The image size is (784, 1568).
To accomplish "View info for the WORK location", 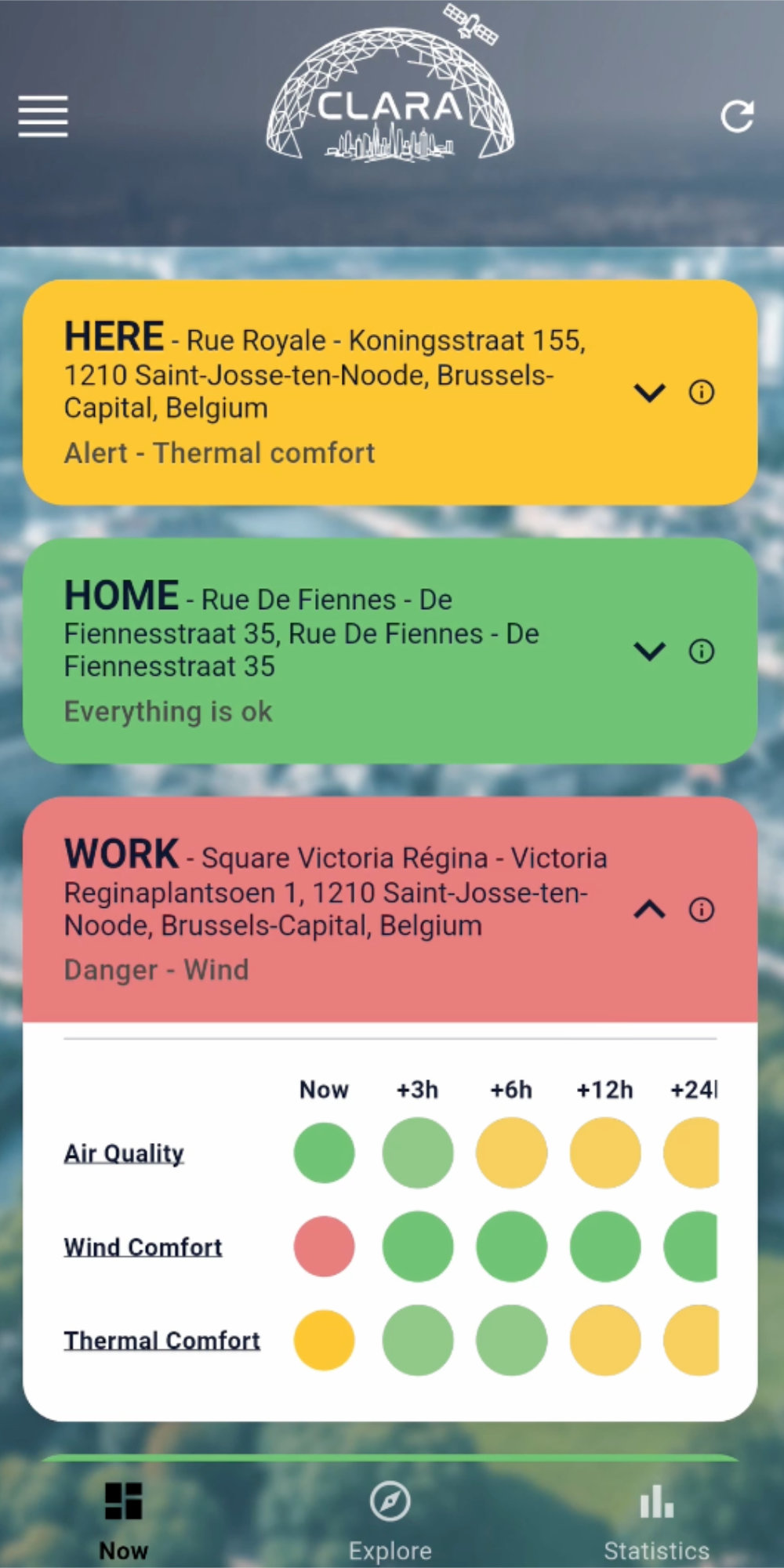I will (702, 909).
